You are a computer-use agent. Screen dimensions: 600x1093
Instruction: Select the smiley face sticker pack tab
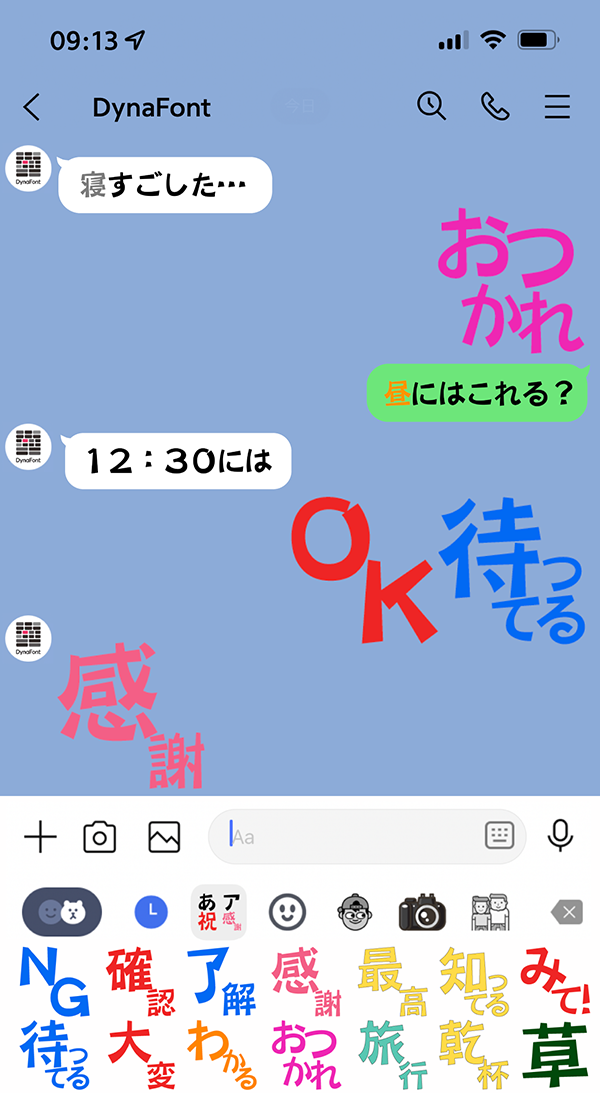287,911
